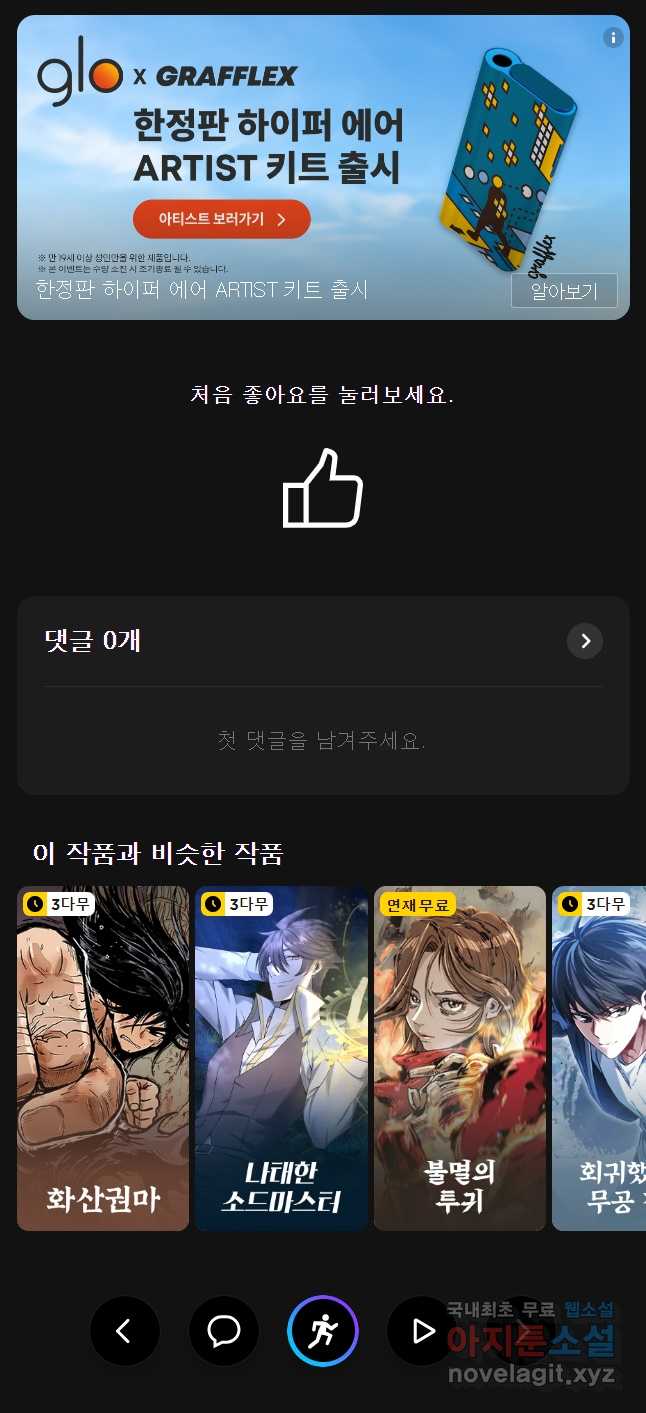The image size is (646, 1413).
Task: Open comments via speech bubble button
Action: (x=224, y=1331)
